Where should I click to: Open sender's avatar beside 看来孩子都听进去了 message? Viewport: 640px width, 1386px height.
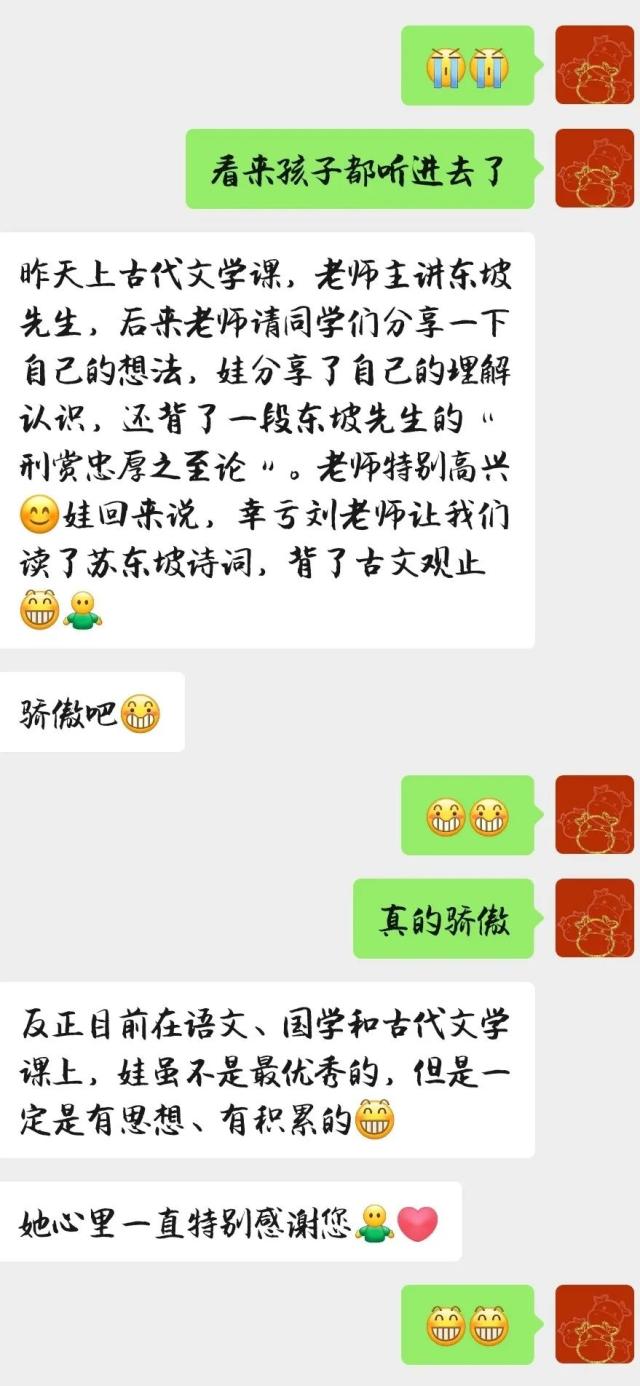tap(594, 168)
